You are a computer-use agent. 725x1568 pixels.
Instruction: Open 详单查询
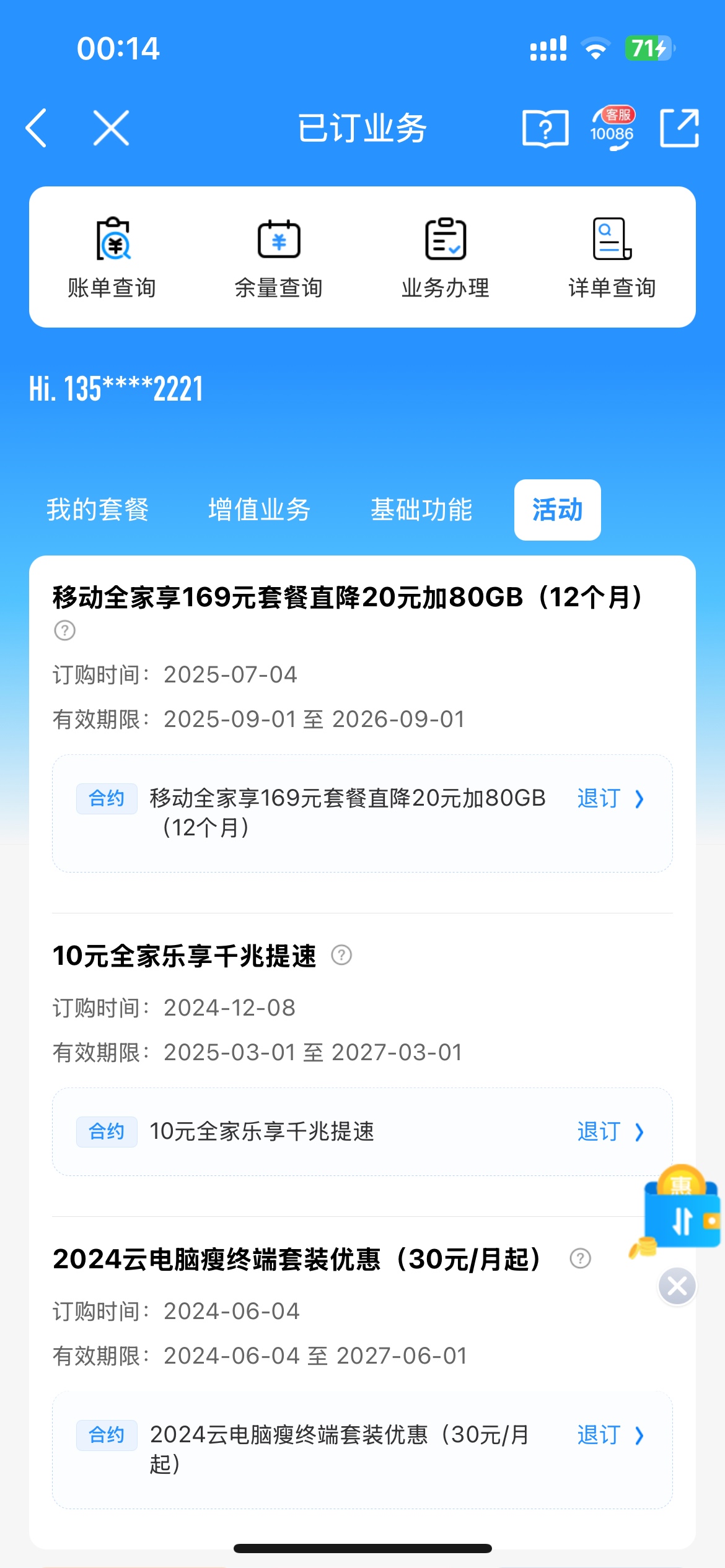[x=612, y=258]
